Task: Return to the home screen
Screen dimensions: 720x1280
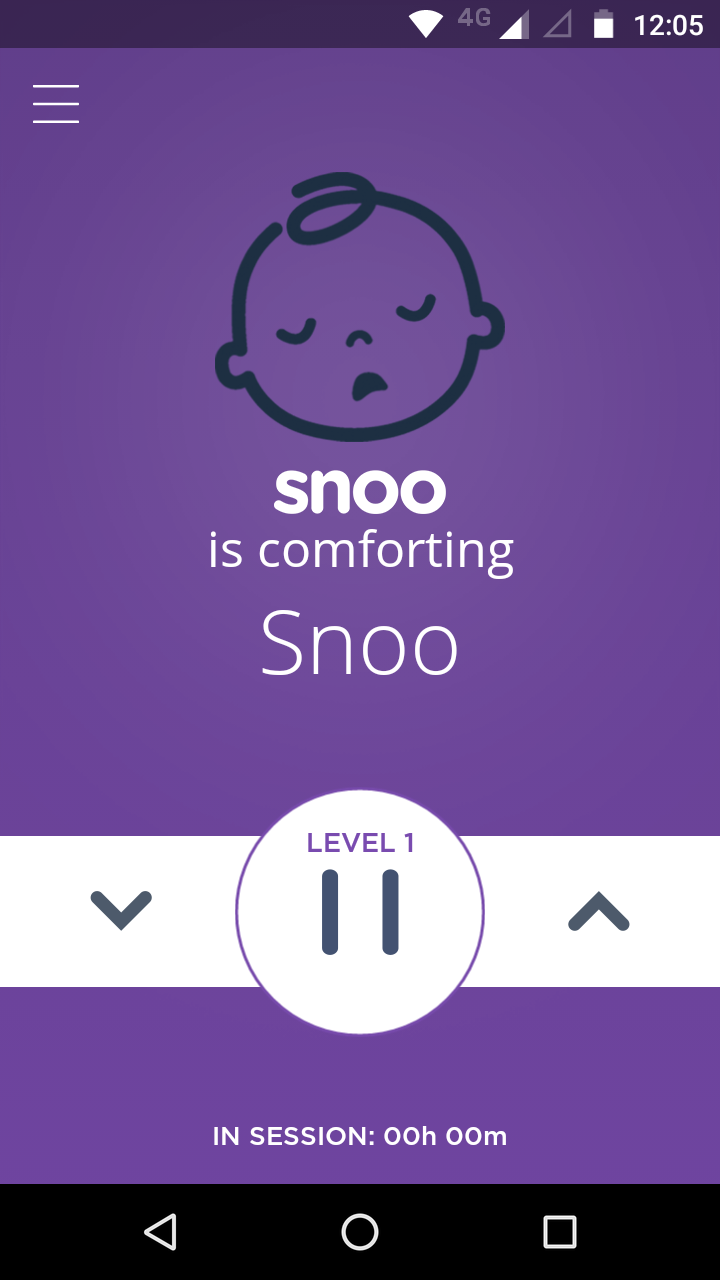Action: click(x=360, y=1232)
